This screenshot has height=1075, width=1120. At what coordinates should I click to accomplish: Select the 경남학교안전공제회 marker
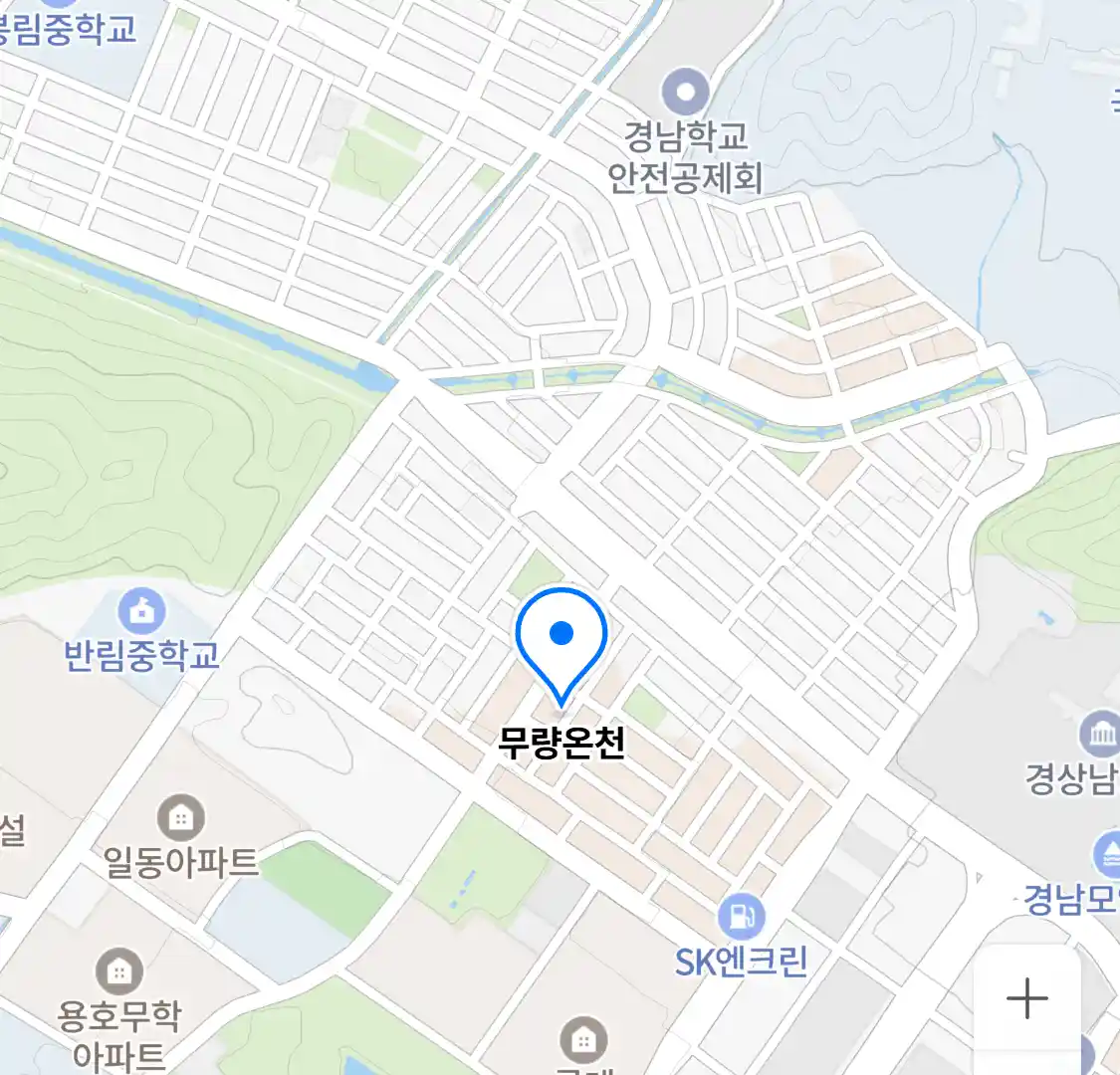685,93
